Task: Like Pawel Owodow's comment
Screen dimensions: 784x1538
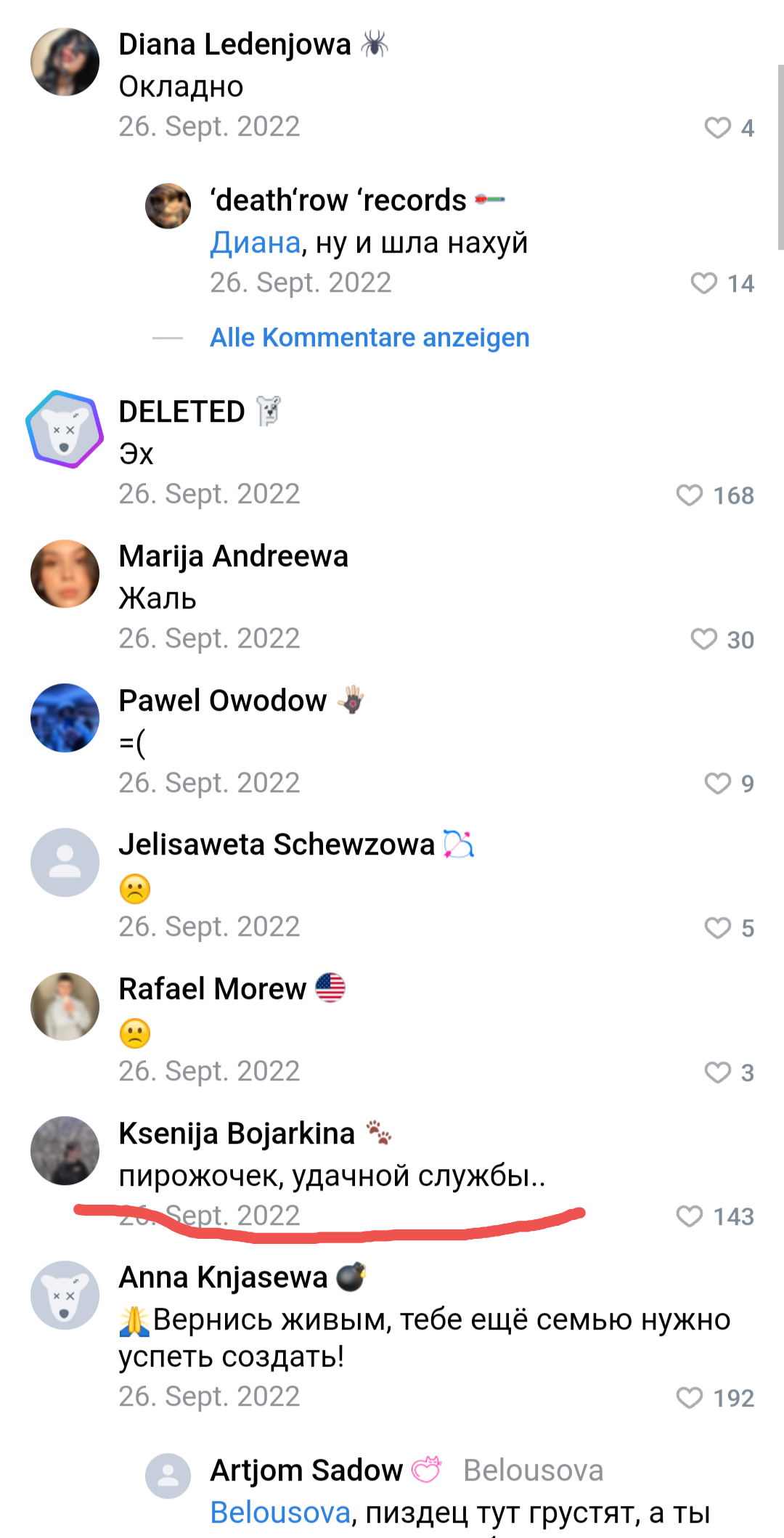Action: (717, 784)
